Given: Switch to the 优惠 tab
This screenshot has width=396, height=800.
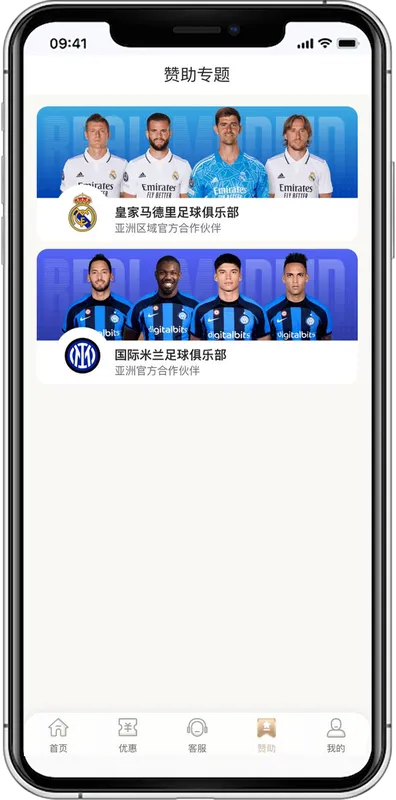Looking at the screenshot, I should pyautogui.click(x=128, y=735).
